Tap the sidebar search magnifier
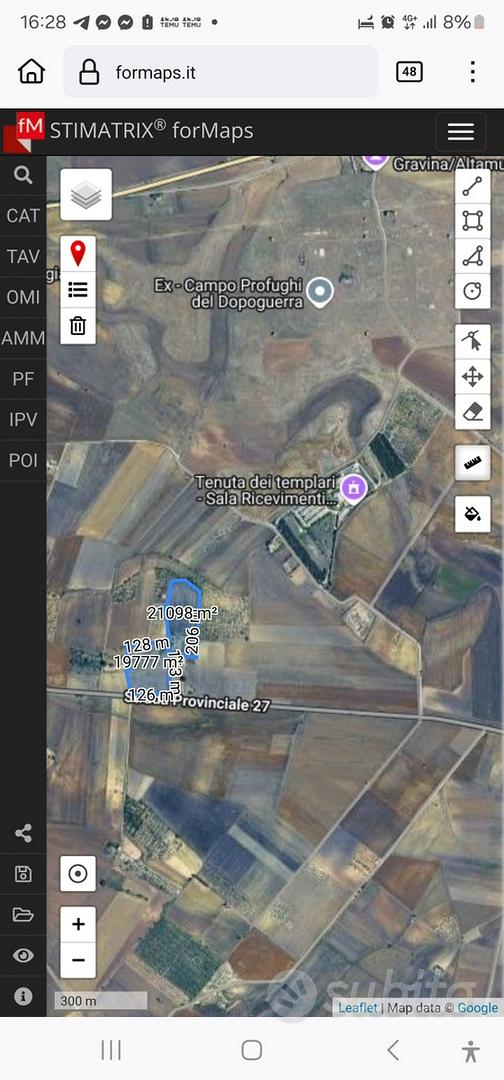Image resolution: width=504 pixels, height=1080 pixels. pyautogui.click(x=23, y=175)
